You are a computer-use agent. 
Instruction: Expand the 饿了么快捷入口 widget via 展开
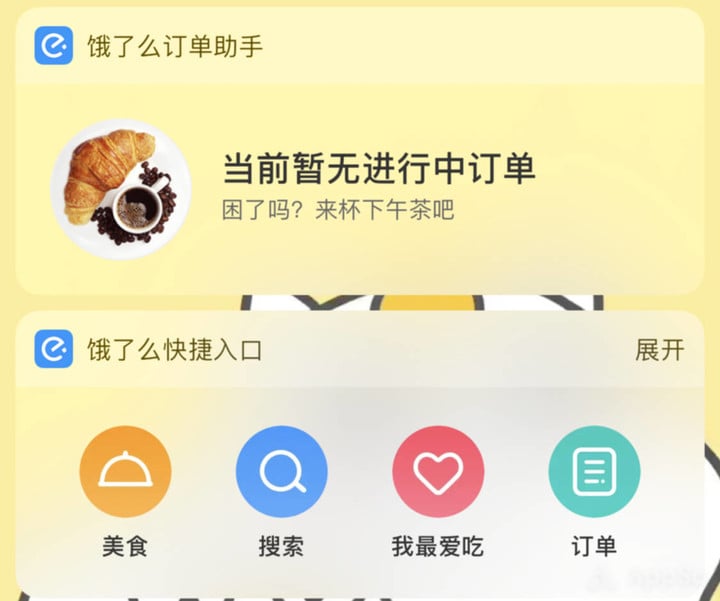660,350
